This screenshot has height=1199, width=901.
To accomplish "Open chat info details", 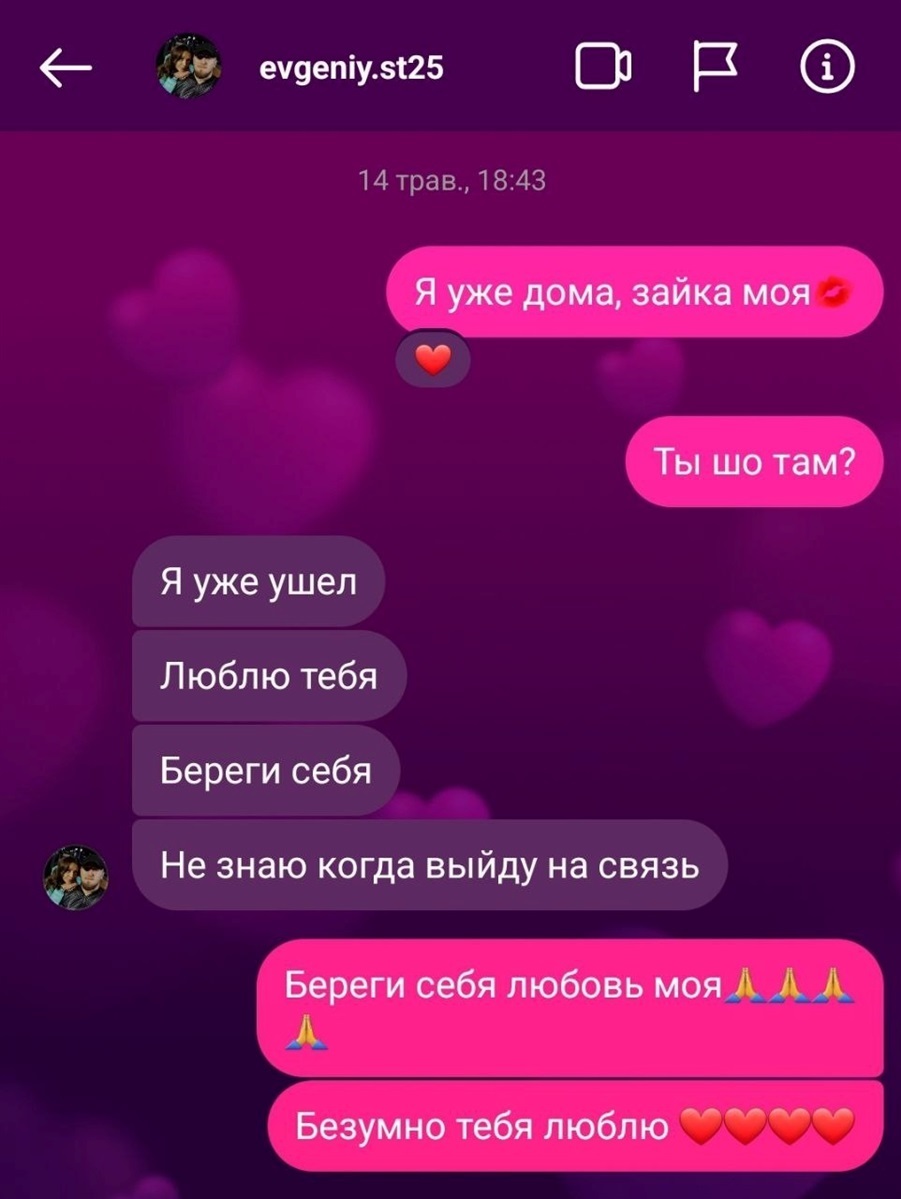I will click(826, 68).
